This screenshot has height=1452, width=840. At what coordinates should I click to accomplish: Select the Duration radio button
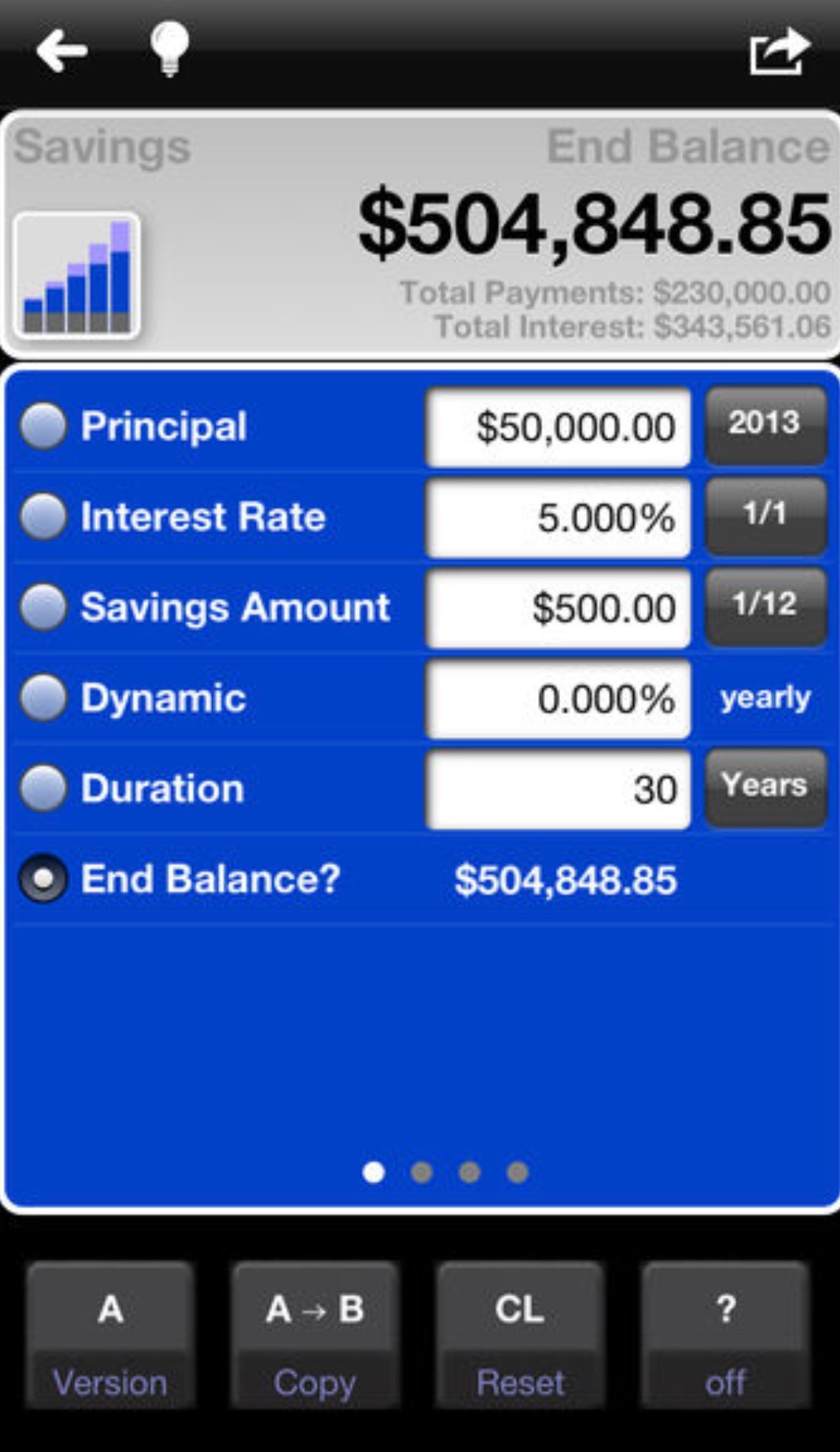(44, 788)
